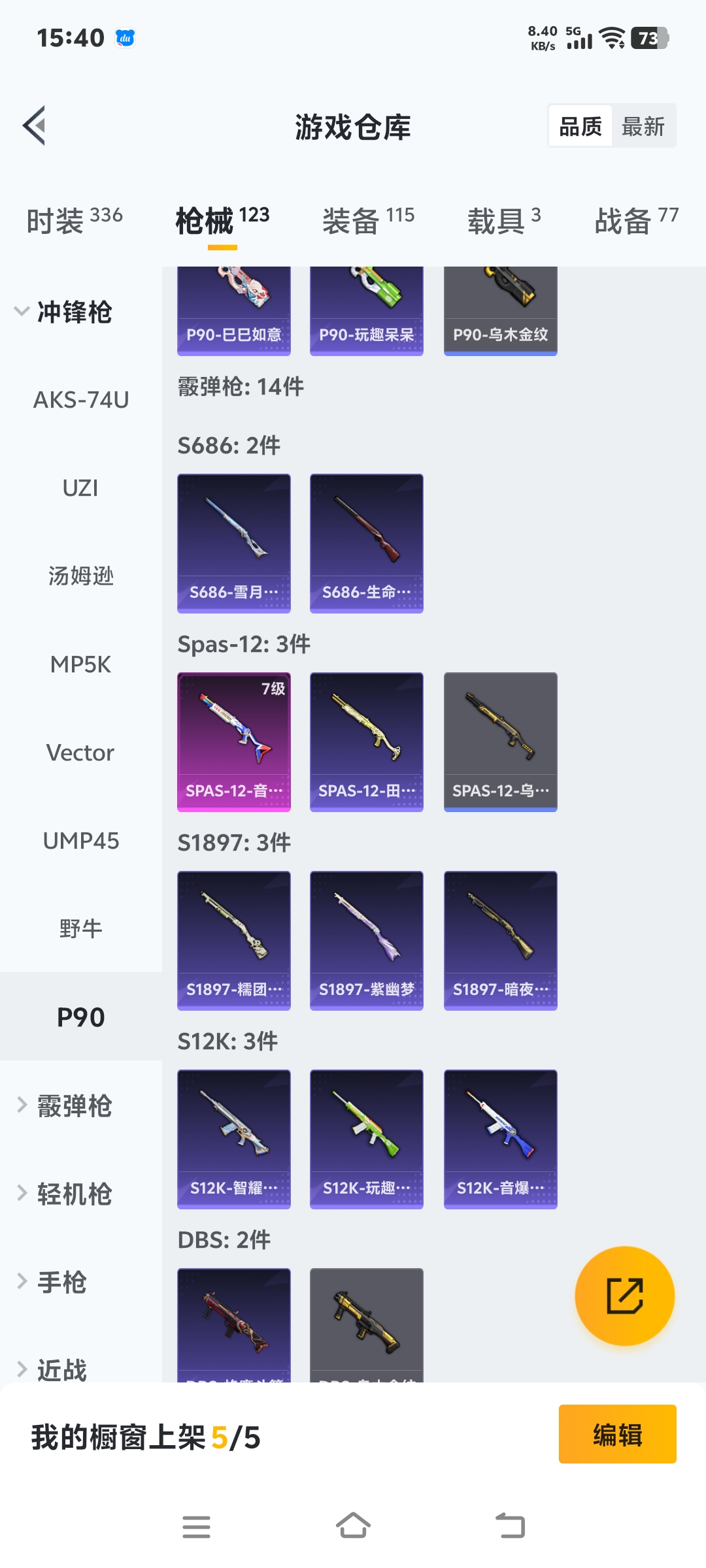Tap the 编辑 button
Image resolution: width=706 pixels, height=1568 pixels.
coord(617,1434)
